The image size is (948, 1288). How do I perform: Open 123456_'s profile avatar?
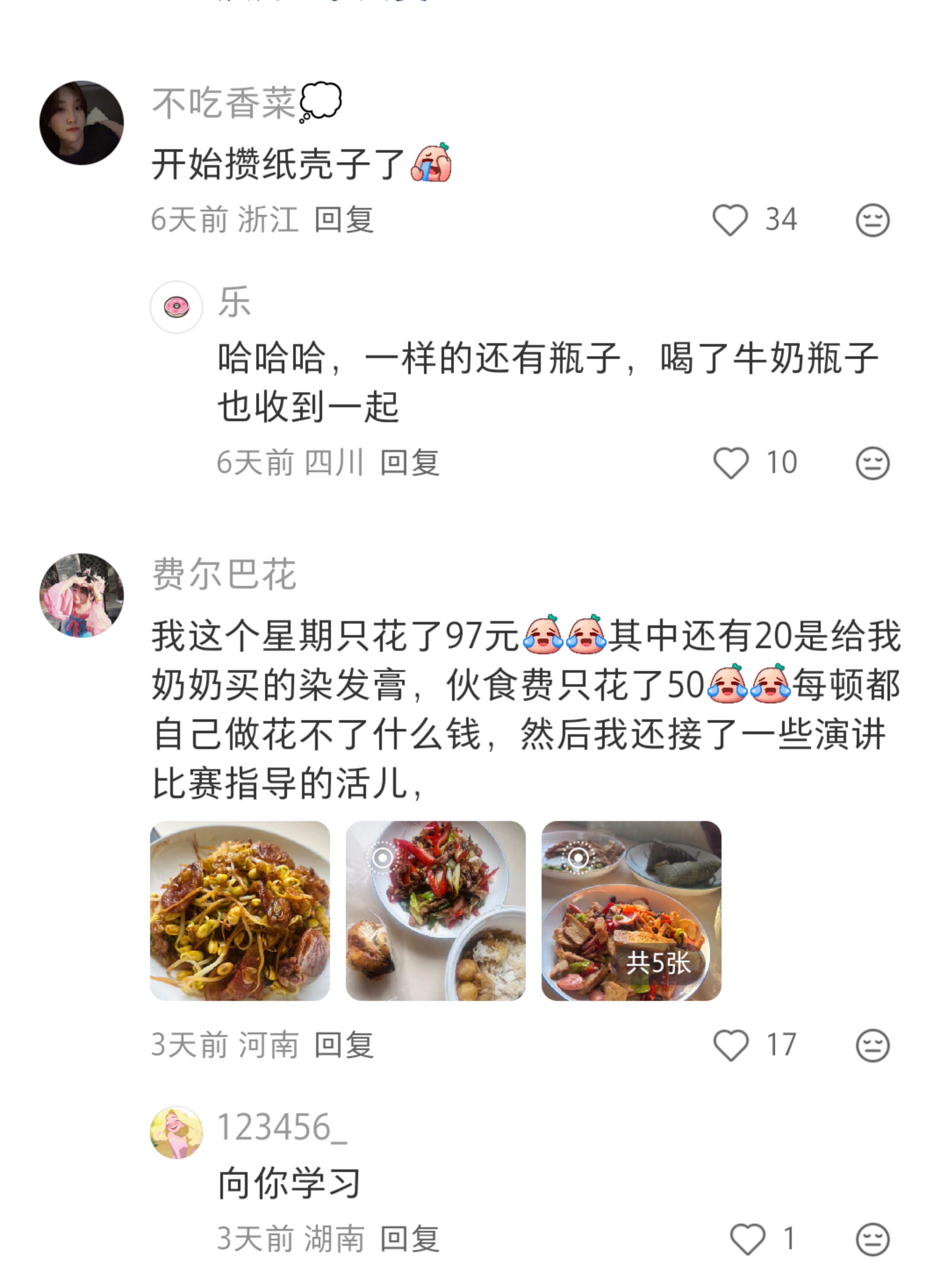tap(176, 1133)
